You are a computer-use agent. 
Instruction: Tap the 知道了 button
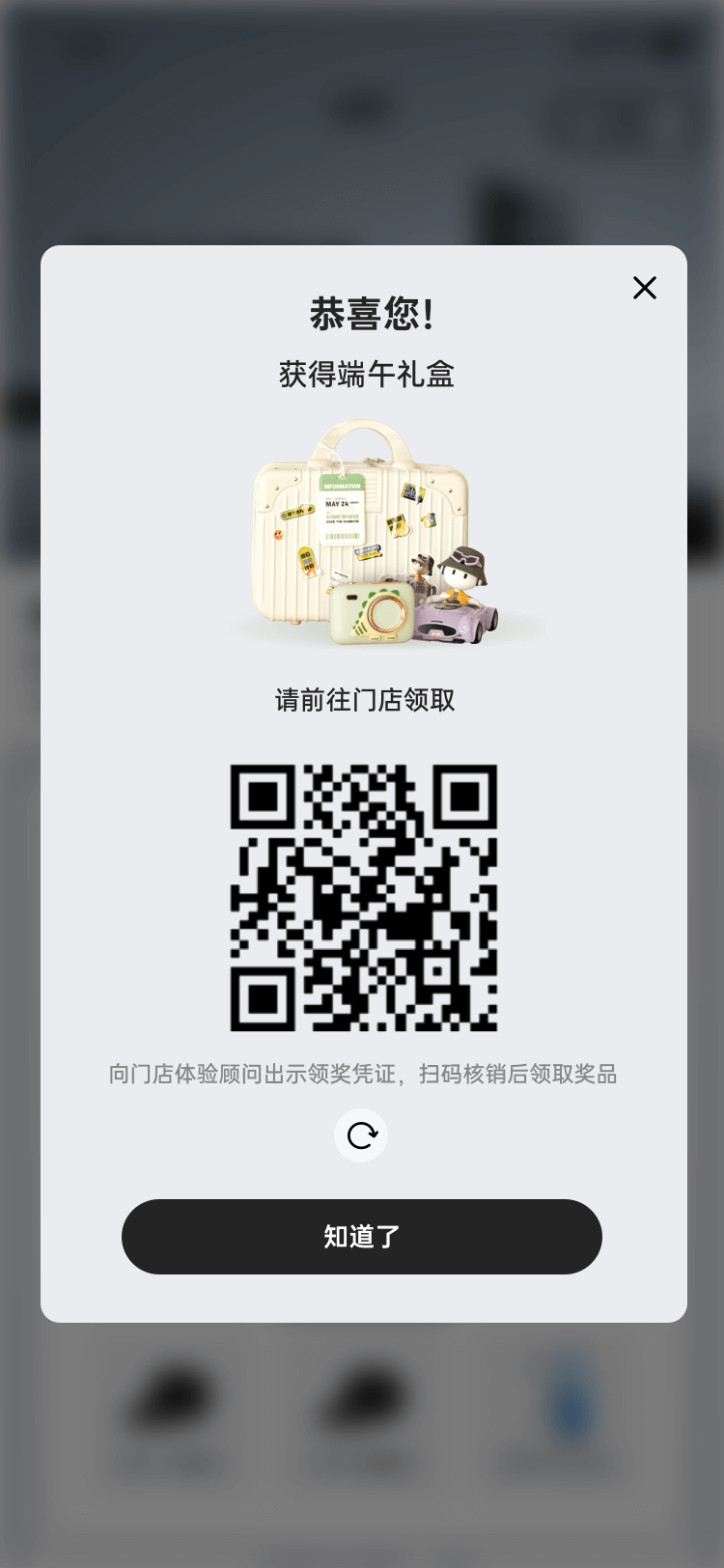(x=362, y=1237)
